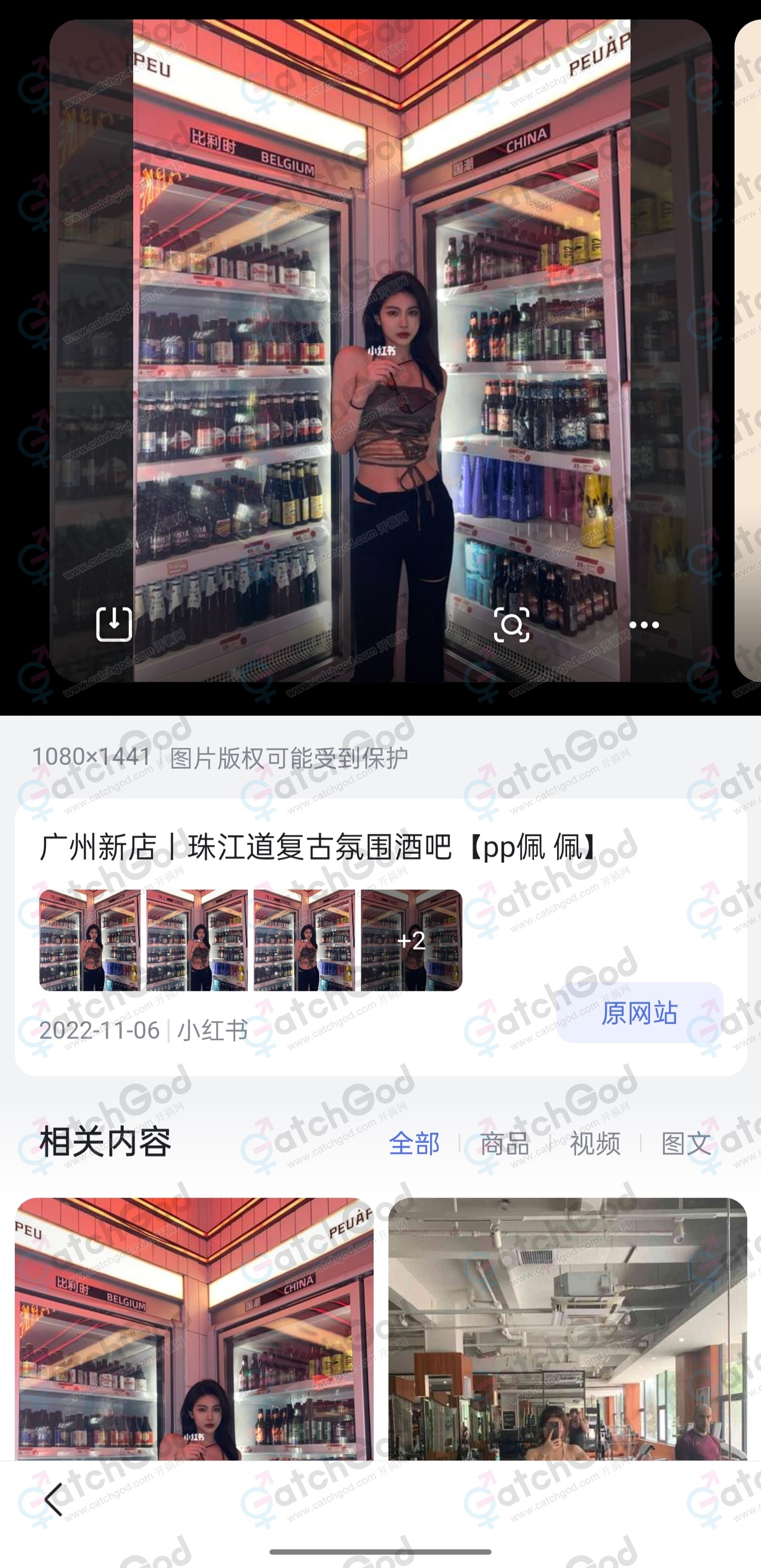The width and height of the screenshot is (761, 1568).
Task: Select the 全部 filter tab
Action: tap(414, 1143)
